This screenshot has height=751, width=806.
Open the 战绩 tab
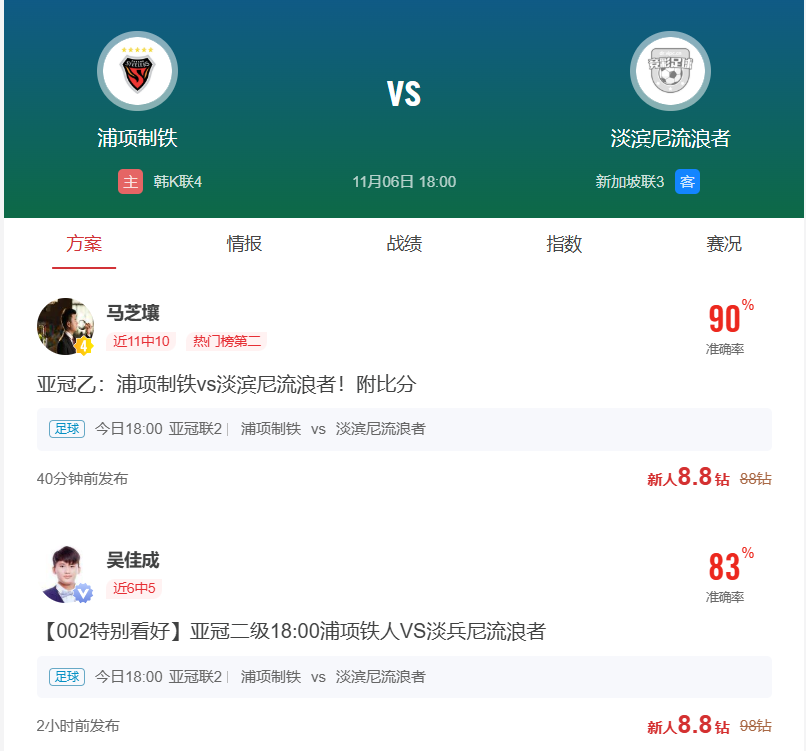pyautogui.click(x=404, y=244)
